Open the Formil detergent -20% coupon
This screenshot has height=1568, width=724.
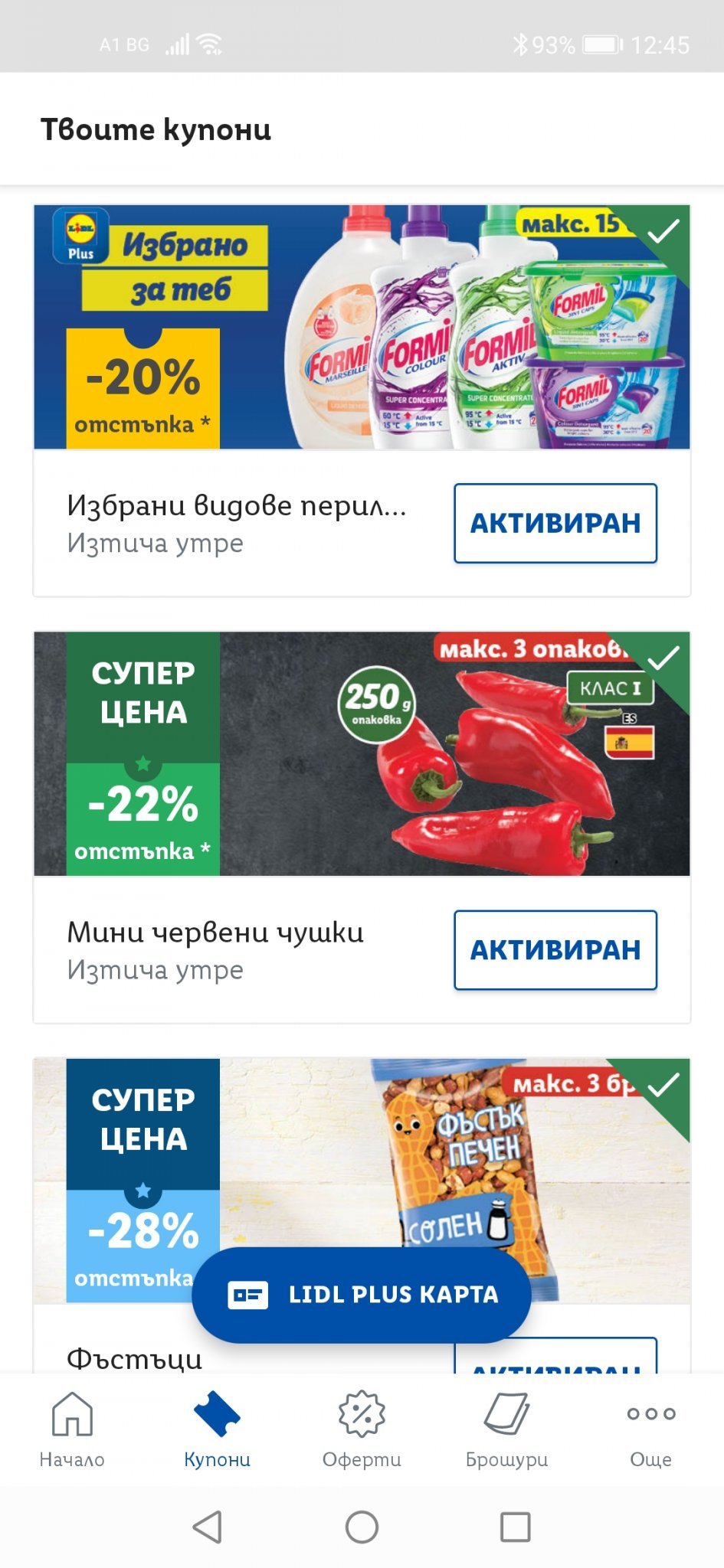[x=362, y=327]
